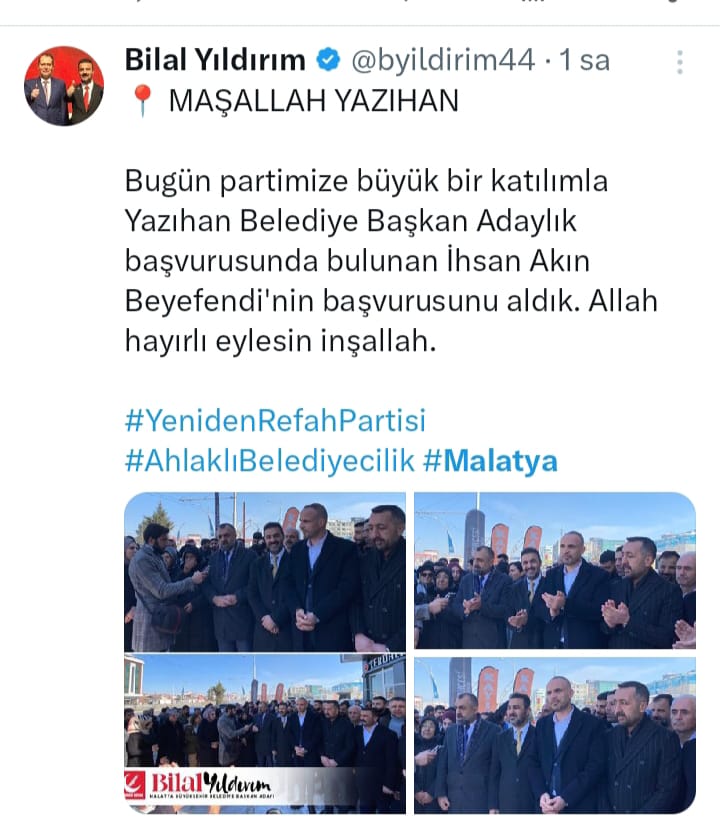720x826 pixels.
Task: Open the wide crowd photo with the Bilal Yıldırım banner
Action: [x=264, y=732]
